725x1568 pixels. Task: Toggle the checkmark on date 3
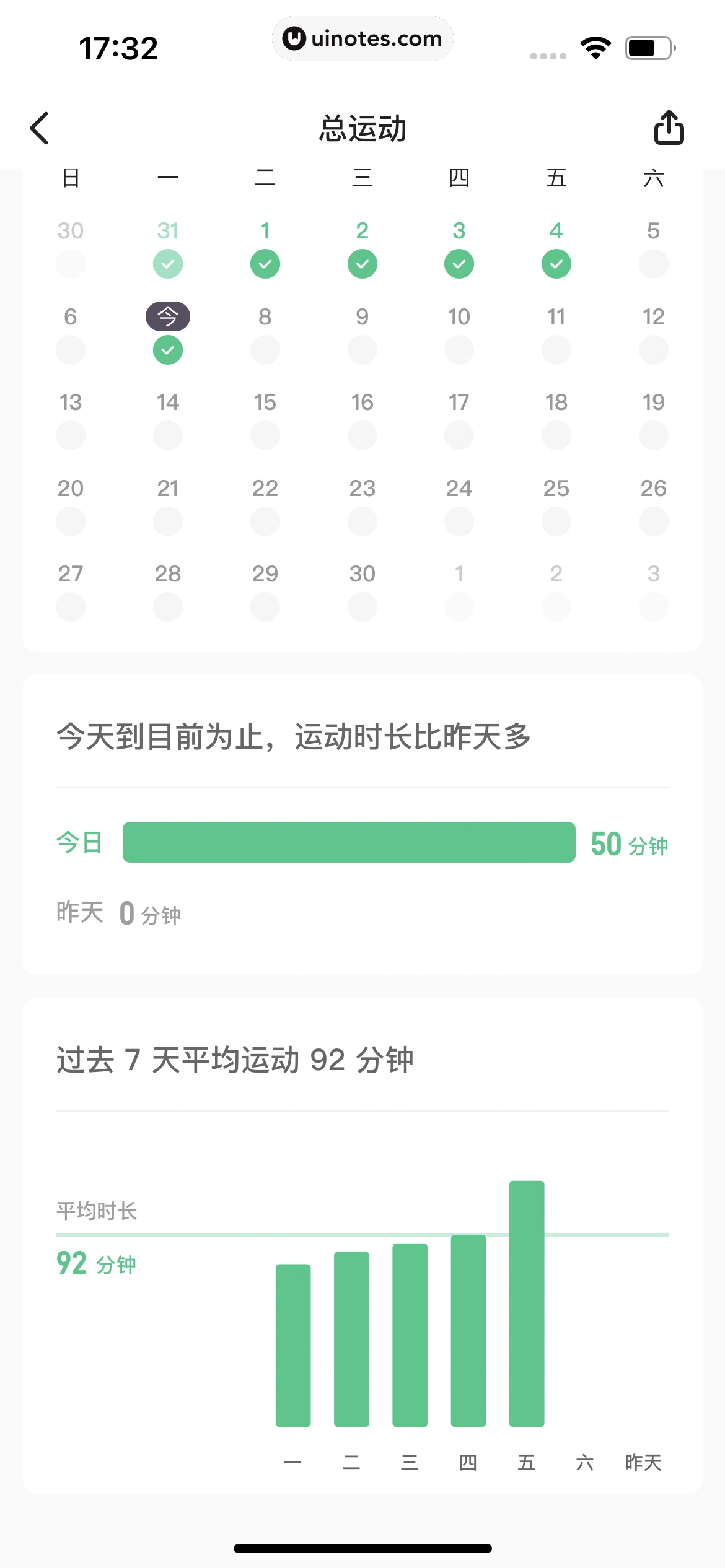pos(459,263)
